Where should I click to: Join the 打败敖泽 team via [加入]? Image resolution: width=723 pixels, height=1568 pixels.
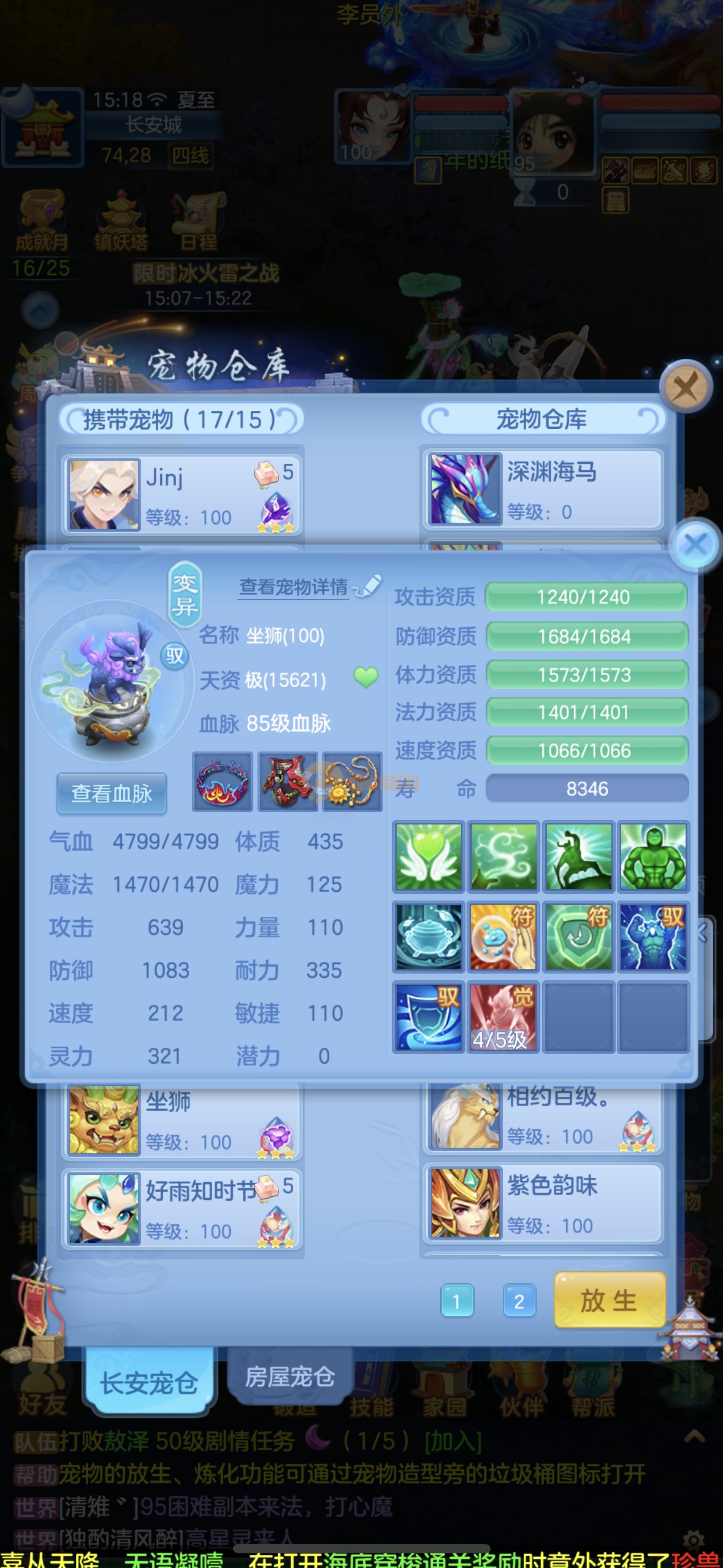(x=453, y=1442)
